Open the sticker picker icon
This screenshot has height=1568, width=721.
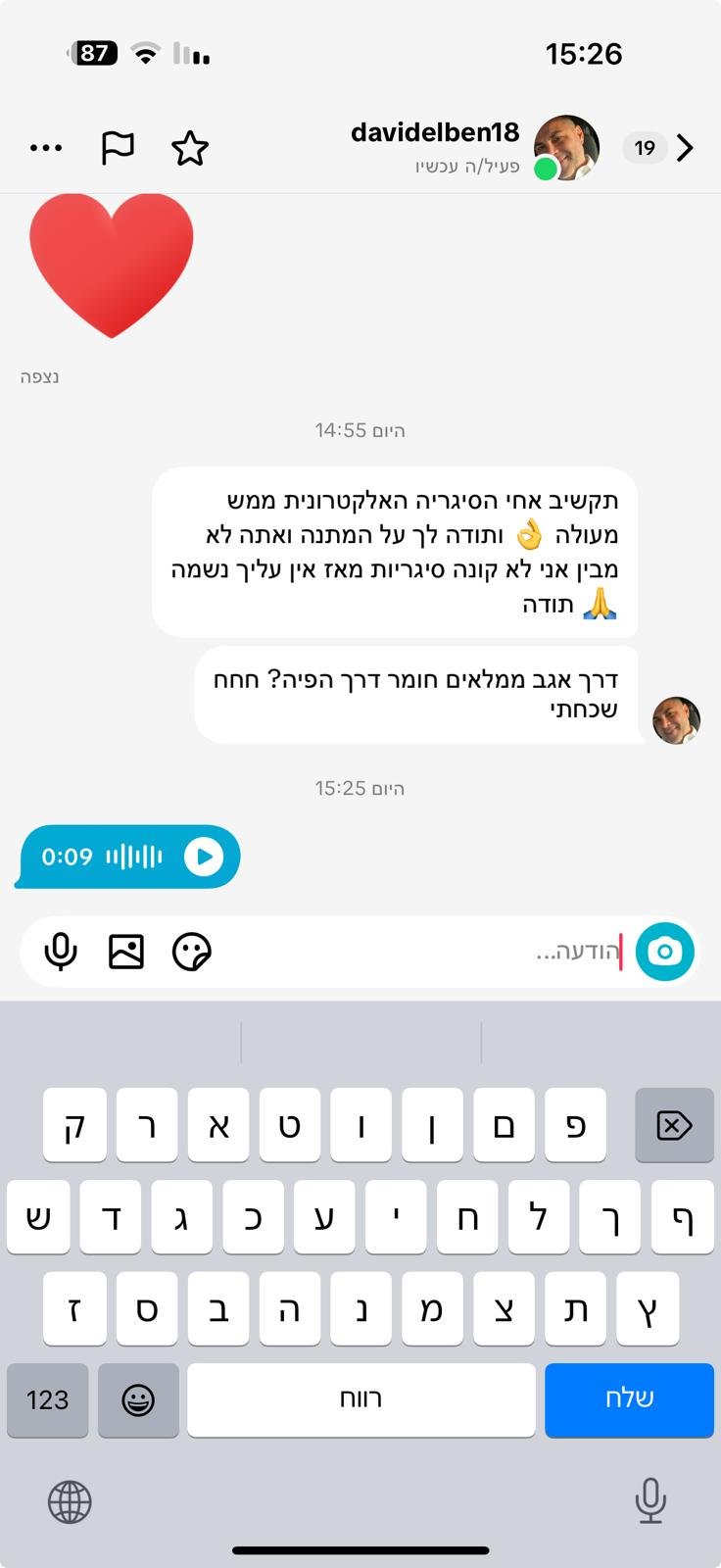(192, 952)
